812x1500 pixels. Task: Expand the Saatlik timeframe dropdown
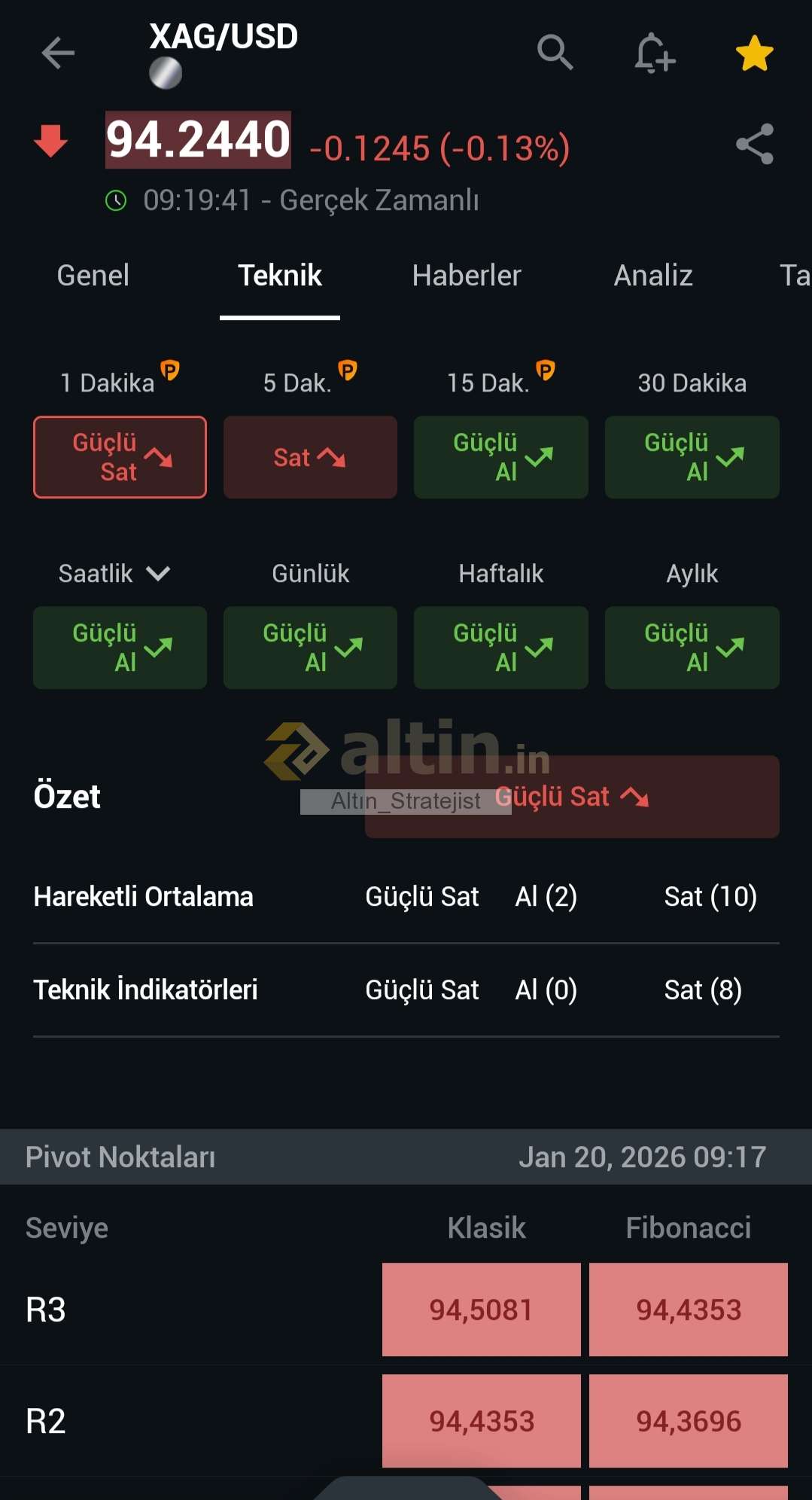[114, 574]
